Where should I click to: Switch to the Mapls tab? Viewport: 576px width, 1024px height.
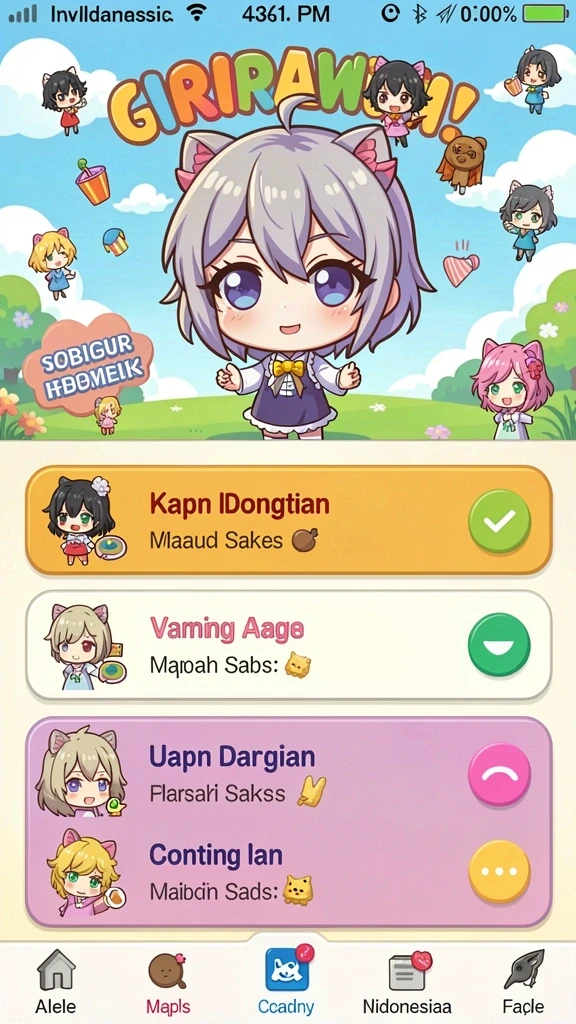pos(168,982)
